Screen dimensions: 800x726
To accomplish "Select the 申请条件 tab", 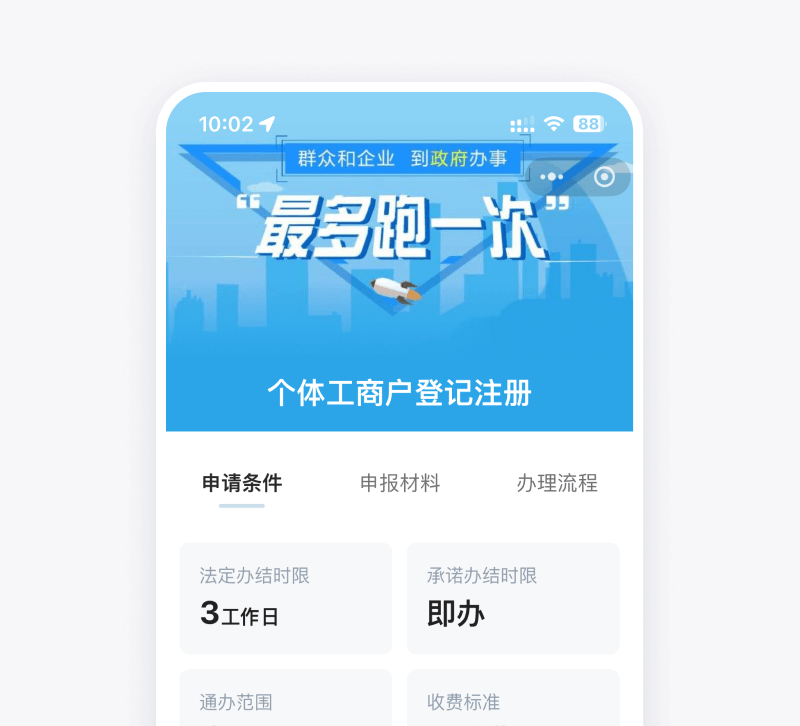I will coord(242,483).
